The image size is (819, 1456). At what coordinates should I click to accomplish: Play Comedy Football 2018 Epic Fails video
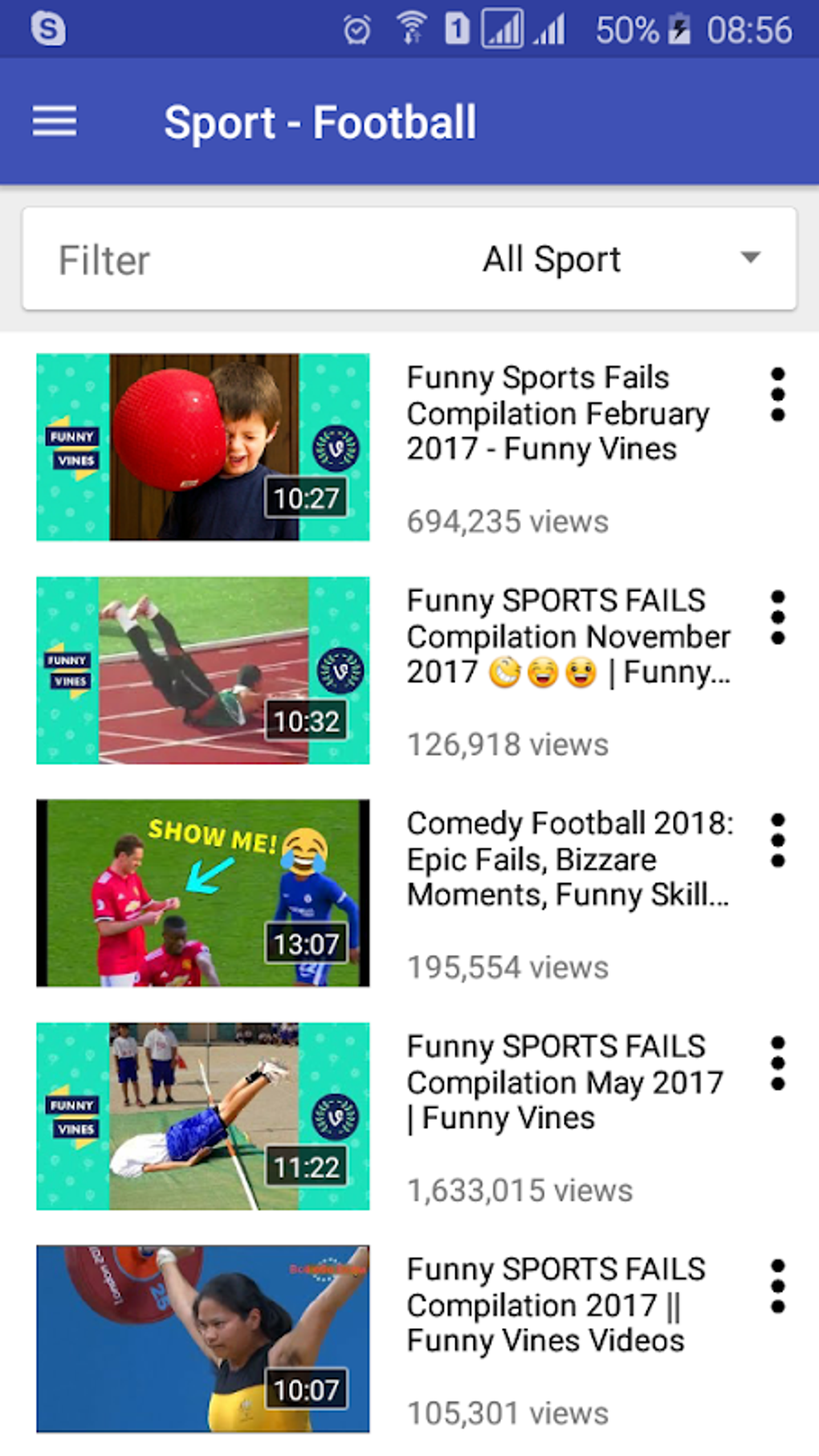click(203, 892)
